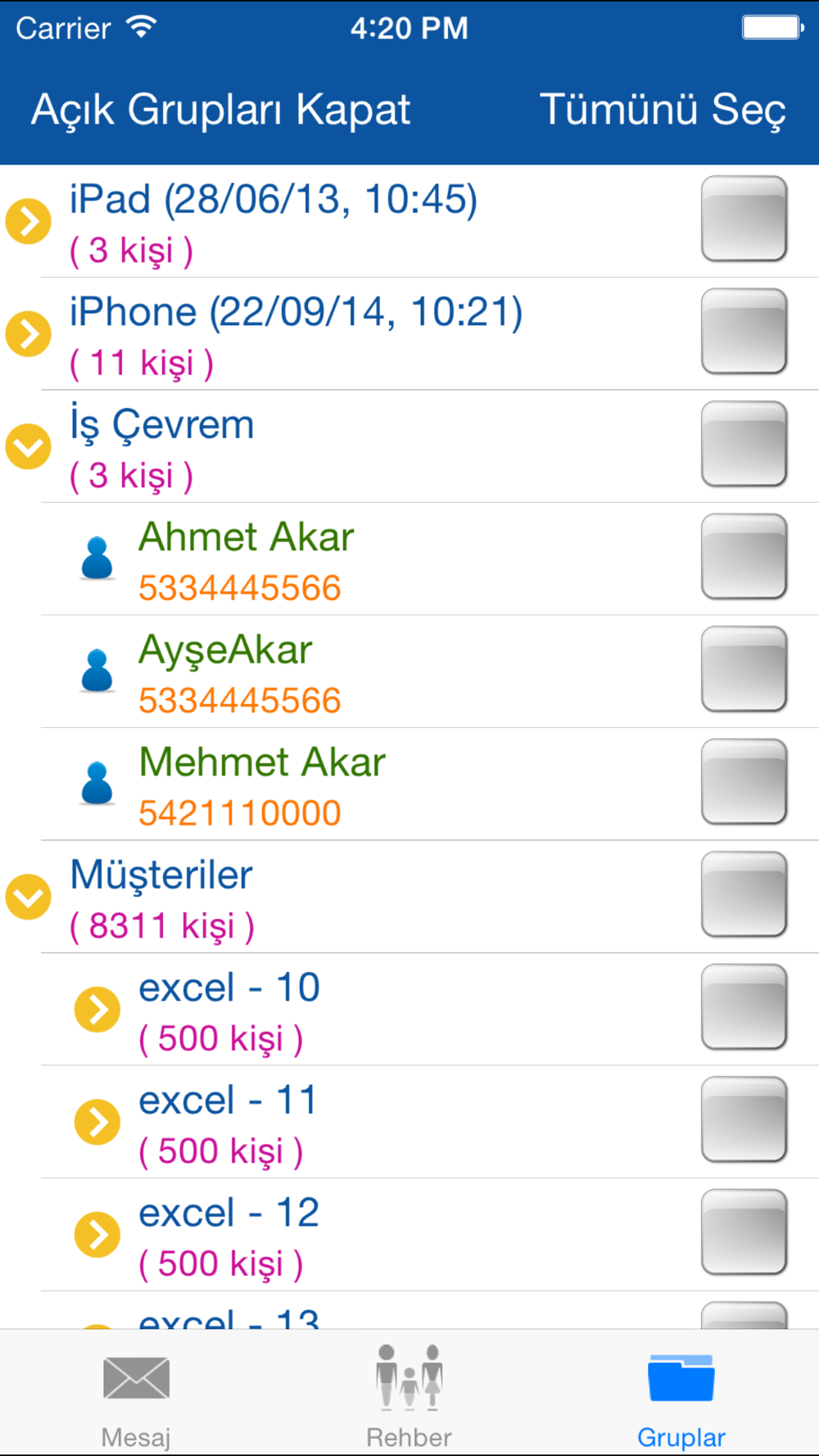Expand the iPhone (22/09/14, 10:21) group
Viewport: 819px width, 1456px height.
[x=29, y=333]
